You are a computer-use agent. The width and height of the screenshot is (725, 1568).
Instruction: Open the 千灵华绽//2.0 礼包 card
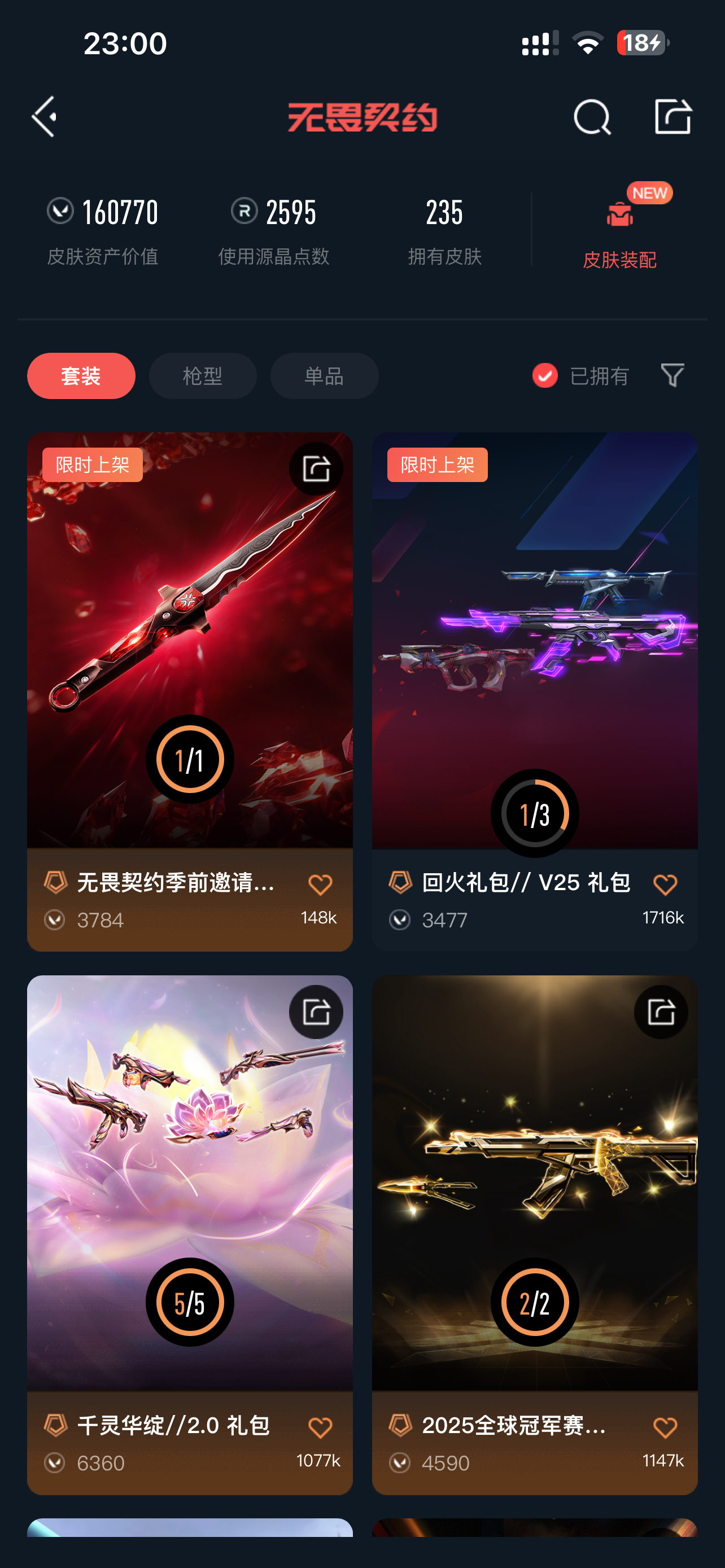point(190,1234)
